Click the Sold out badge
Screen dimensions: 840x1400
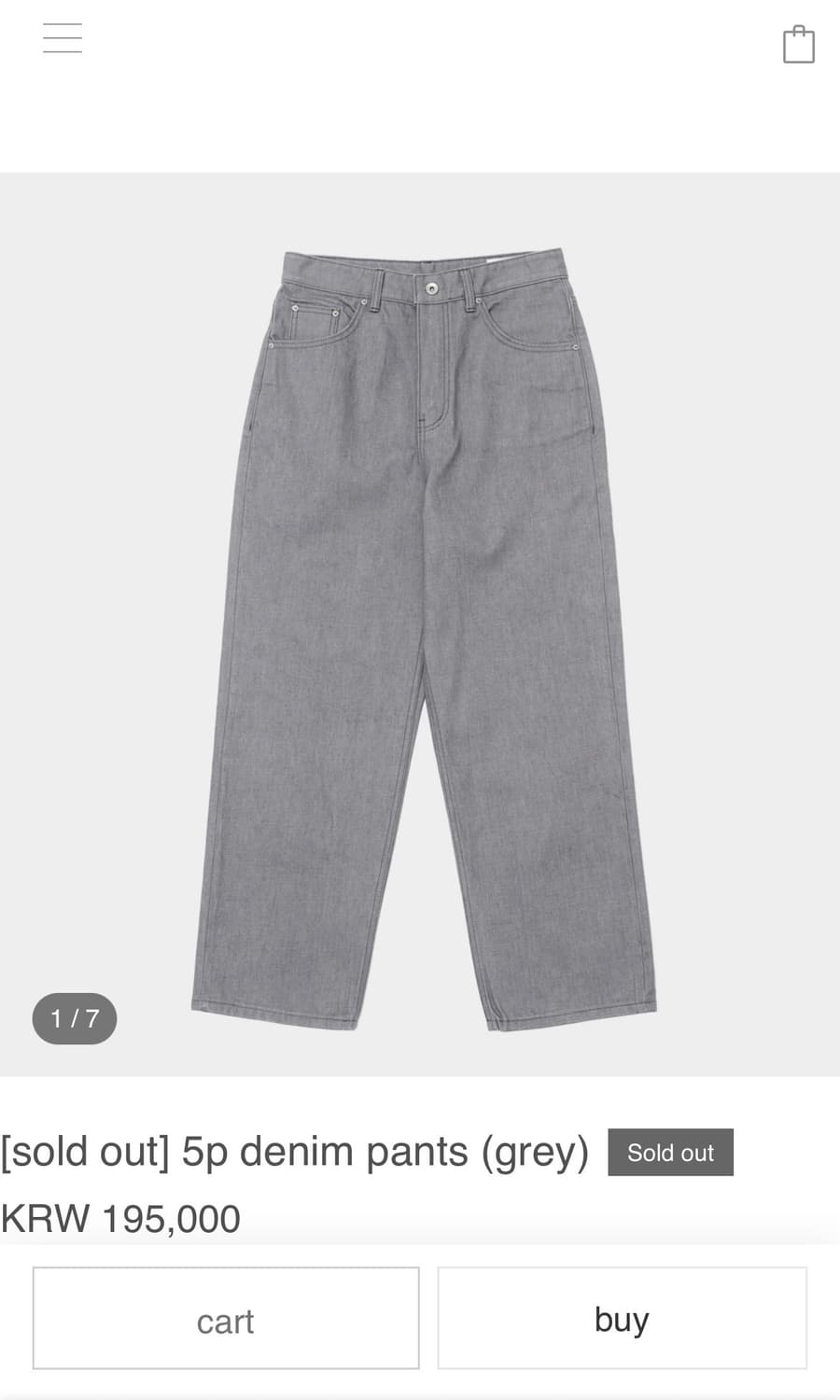point(670,1152)
